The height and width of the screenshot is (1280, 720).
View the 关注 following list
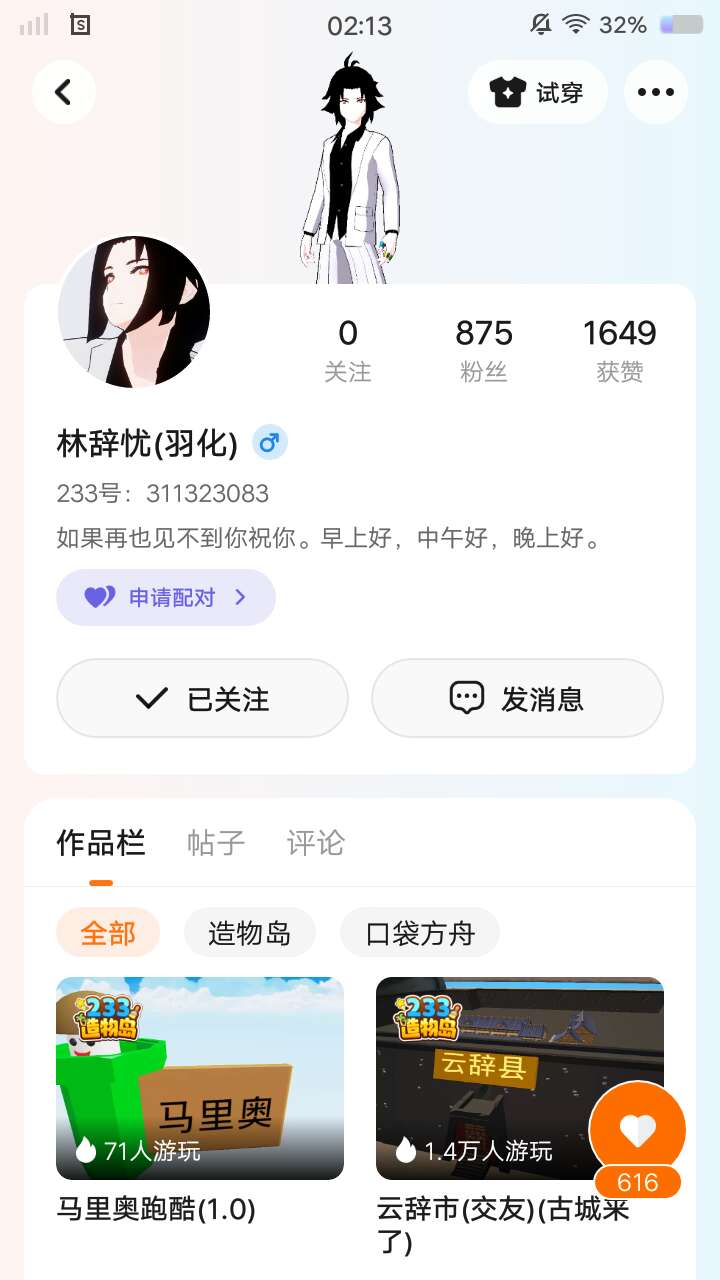click(348, 350)
